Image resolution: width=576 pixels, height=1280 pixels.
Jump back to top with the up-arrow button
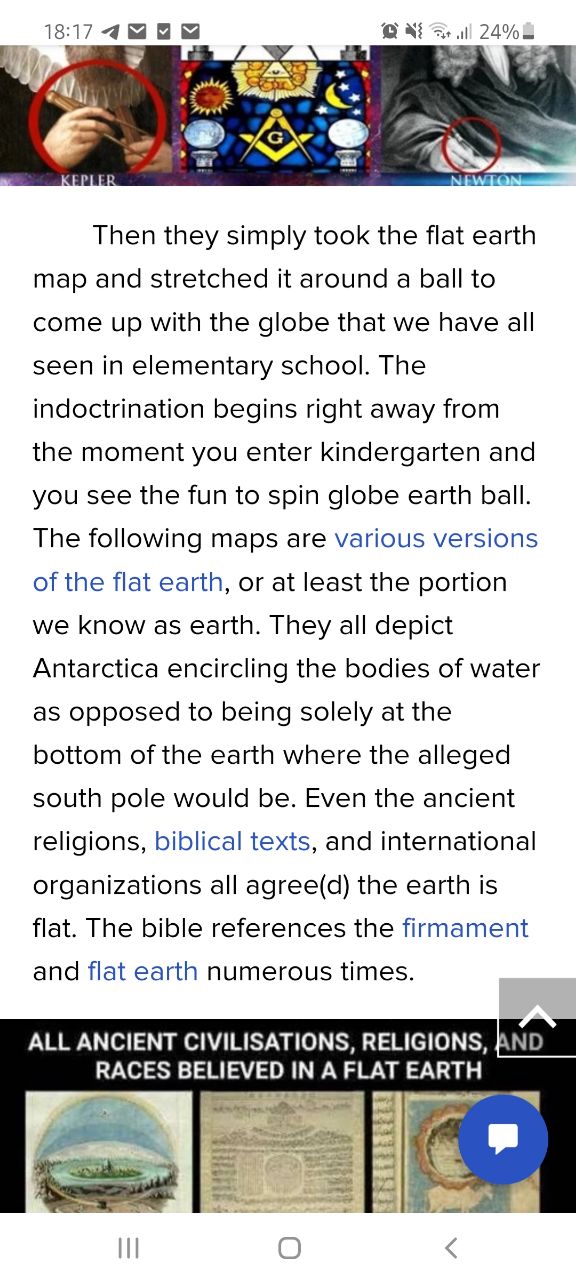click(537, 1017)
